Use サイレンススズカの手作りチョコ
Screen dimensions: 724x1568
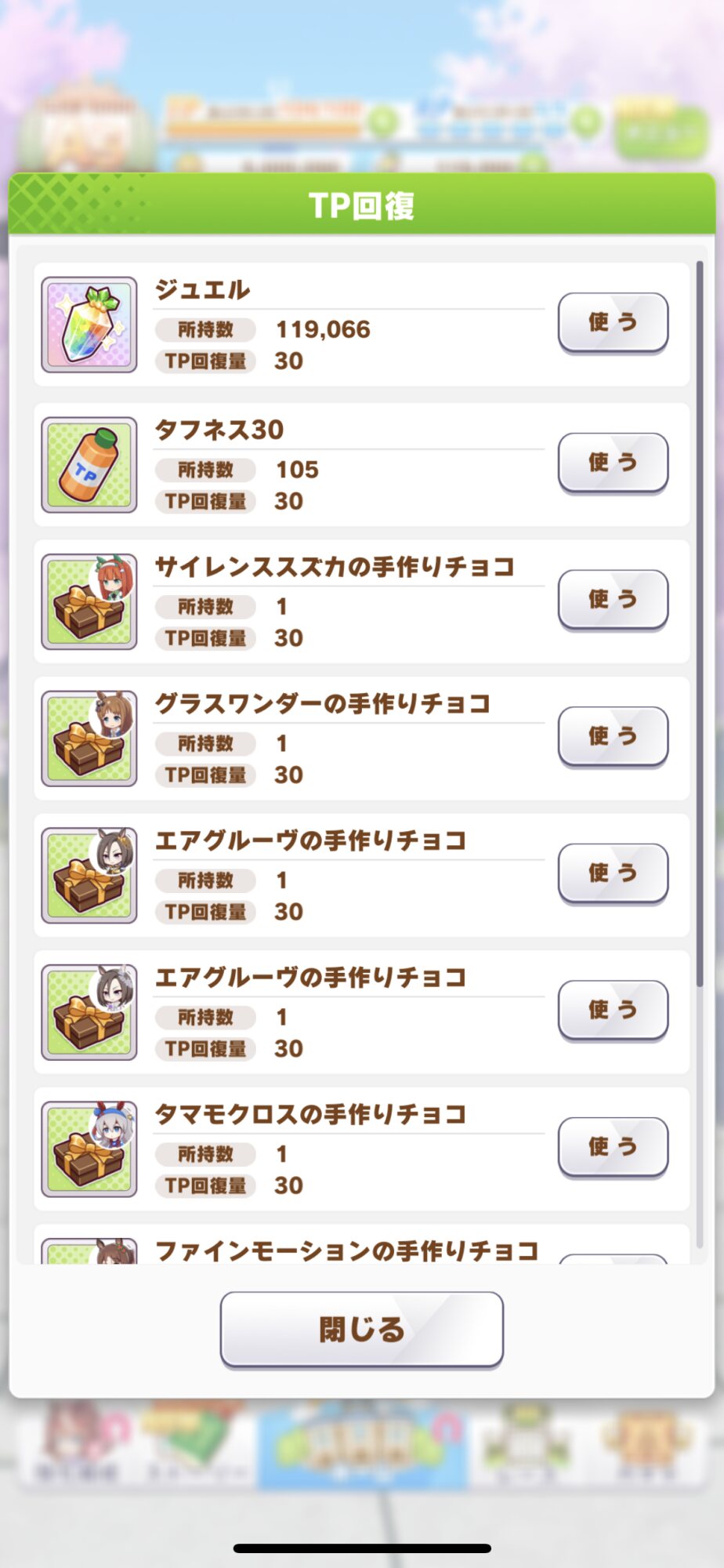612,600
